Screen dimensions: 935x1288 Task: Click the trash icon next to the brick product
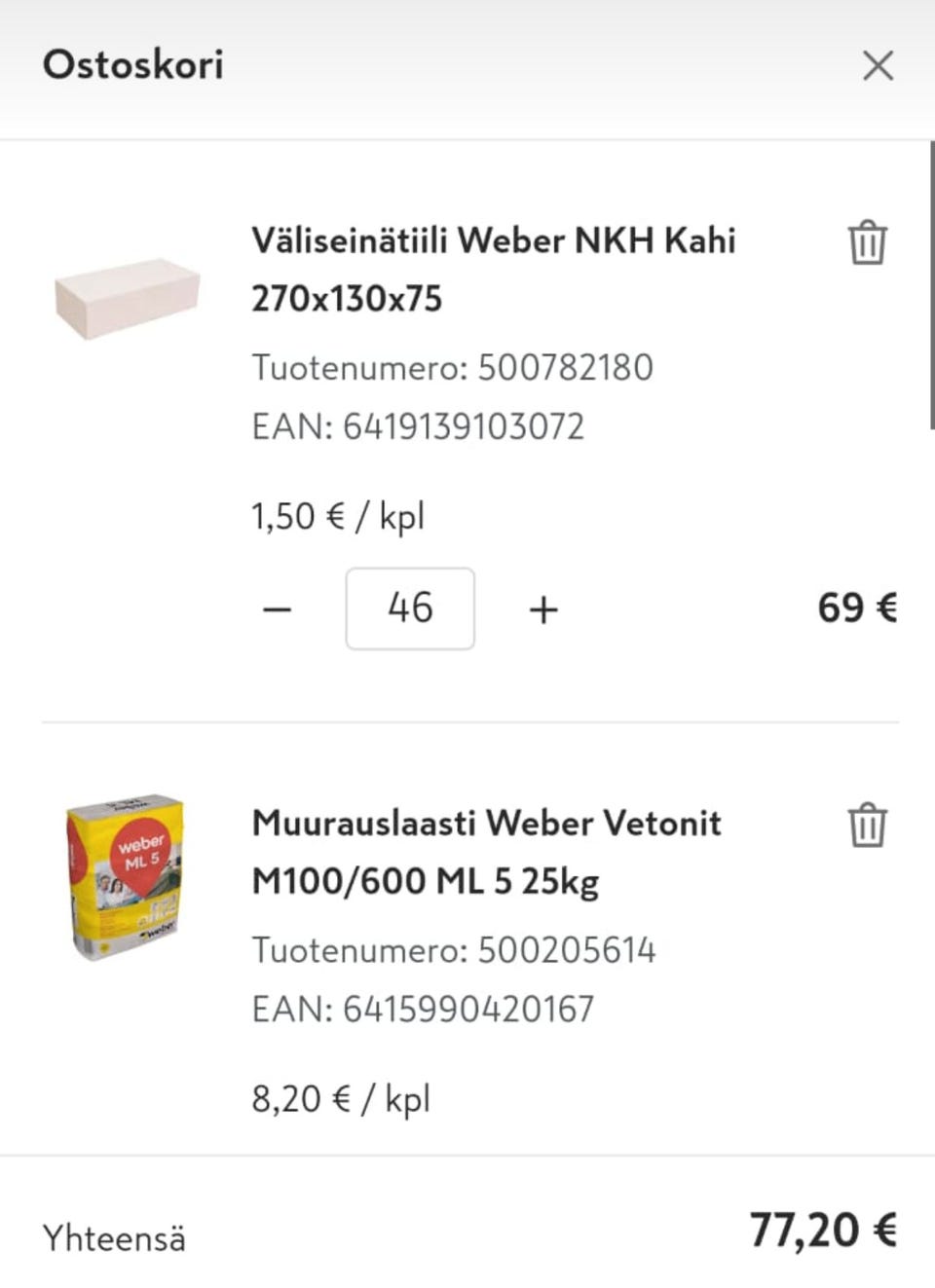(x=865, y=242)
